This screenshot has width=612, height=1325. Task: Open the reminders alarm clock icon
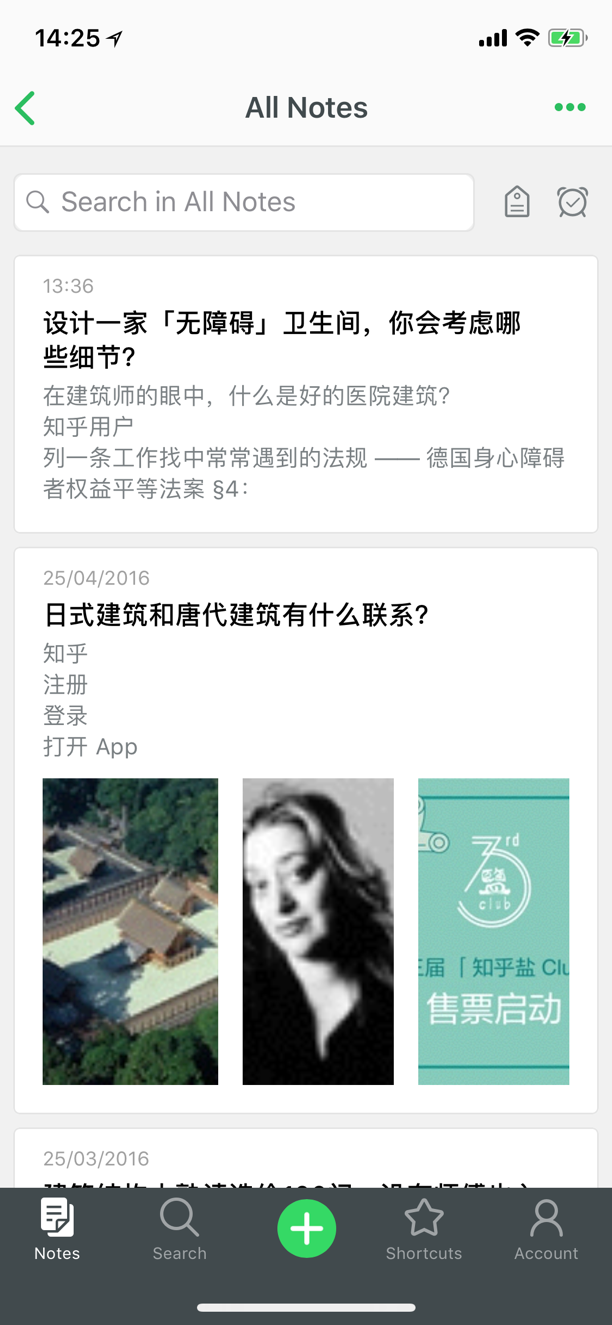coord(572,202)
